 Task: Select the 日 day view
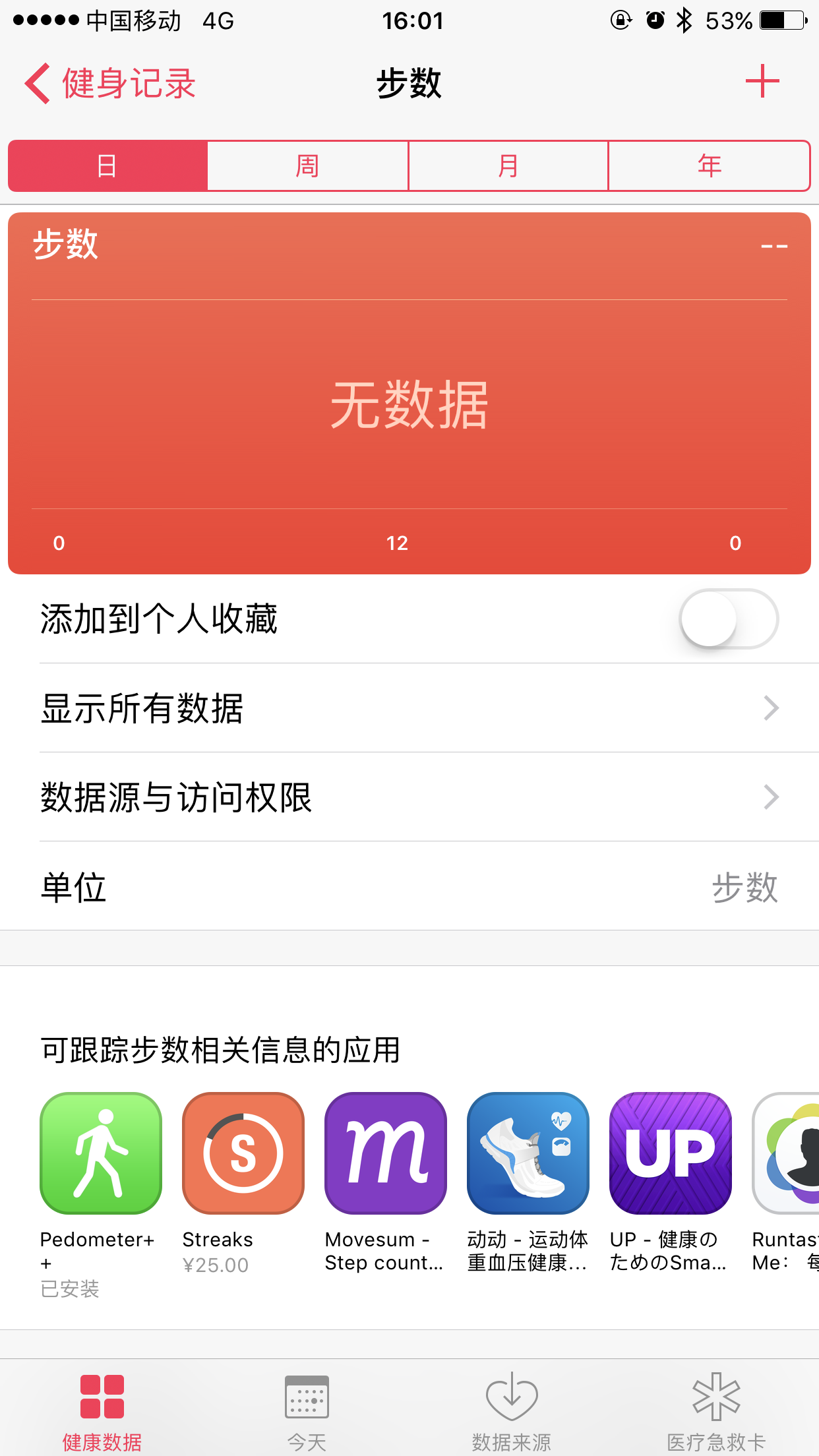(108, 166)
